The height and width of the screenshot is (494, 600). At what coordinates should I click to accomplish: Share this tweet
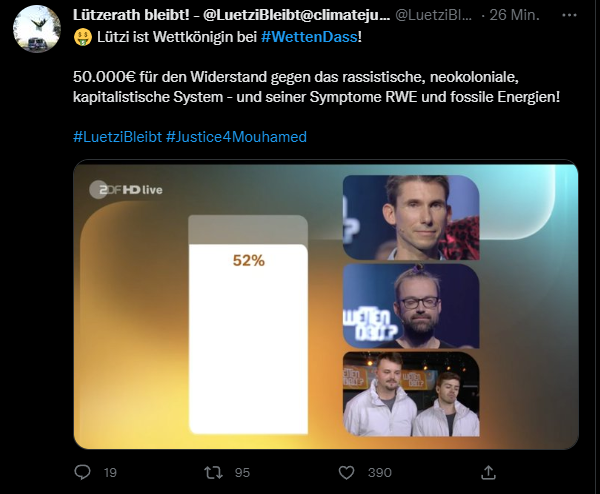coord(488,471)
